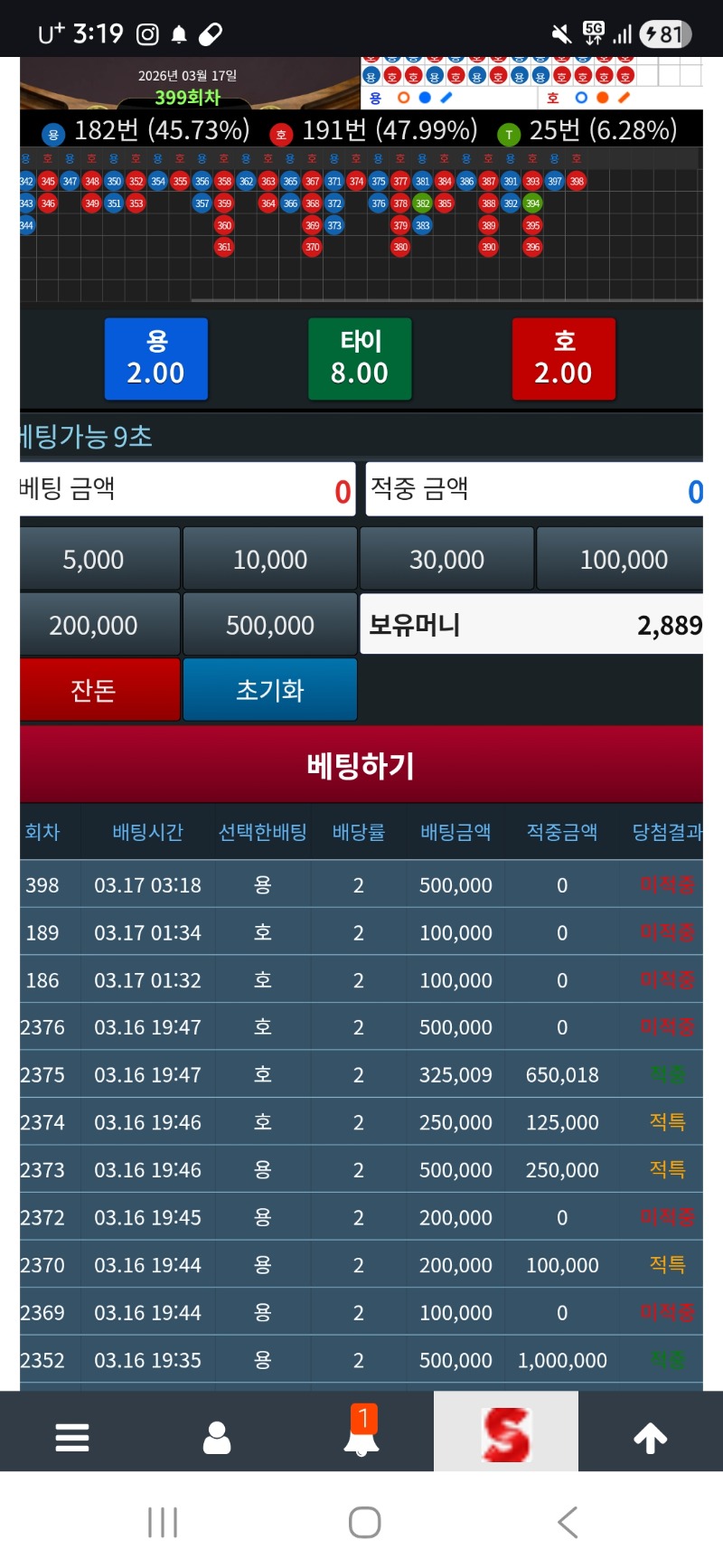The image size is (723, 1568).
Task: Open the notifications bell with badge
Action: (361, 1432)
